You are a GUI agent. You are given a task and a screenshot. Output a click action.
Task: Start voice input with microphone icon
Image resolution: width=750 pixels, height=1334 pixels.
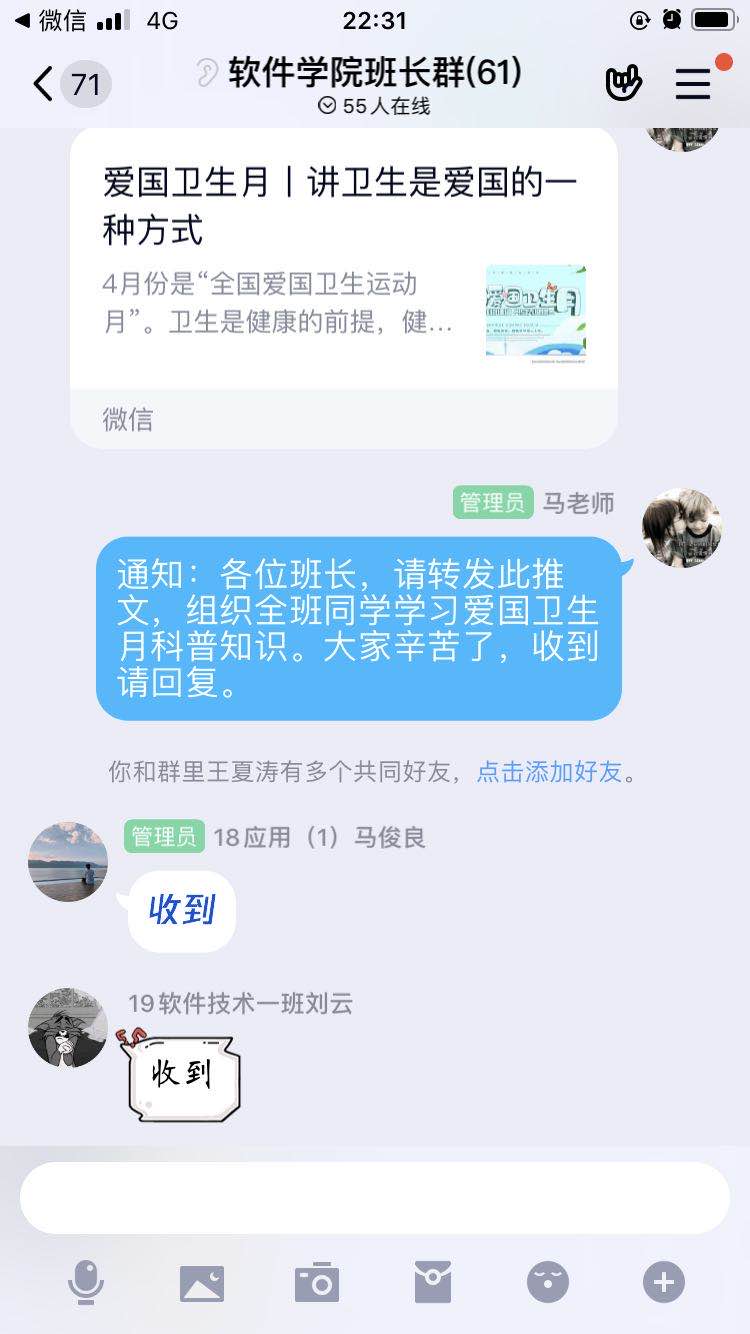coord(86,1282)
